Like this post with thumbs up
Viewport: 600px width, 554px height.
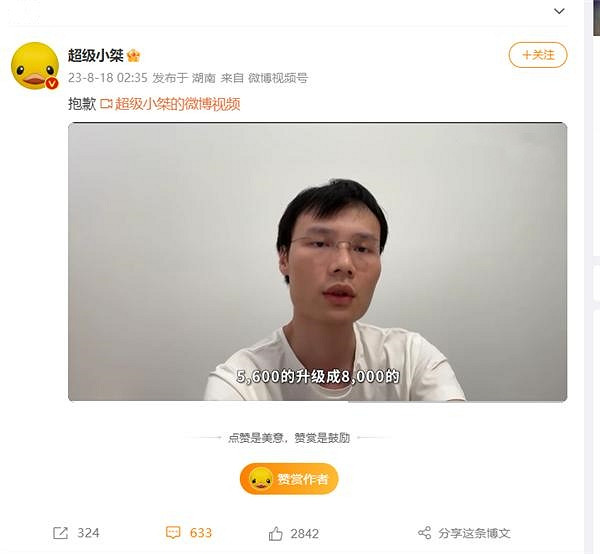tap(294, 533)
